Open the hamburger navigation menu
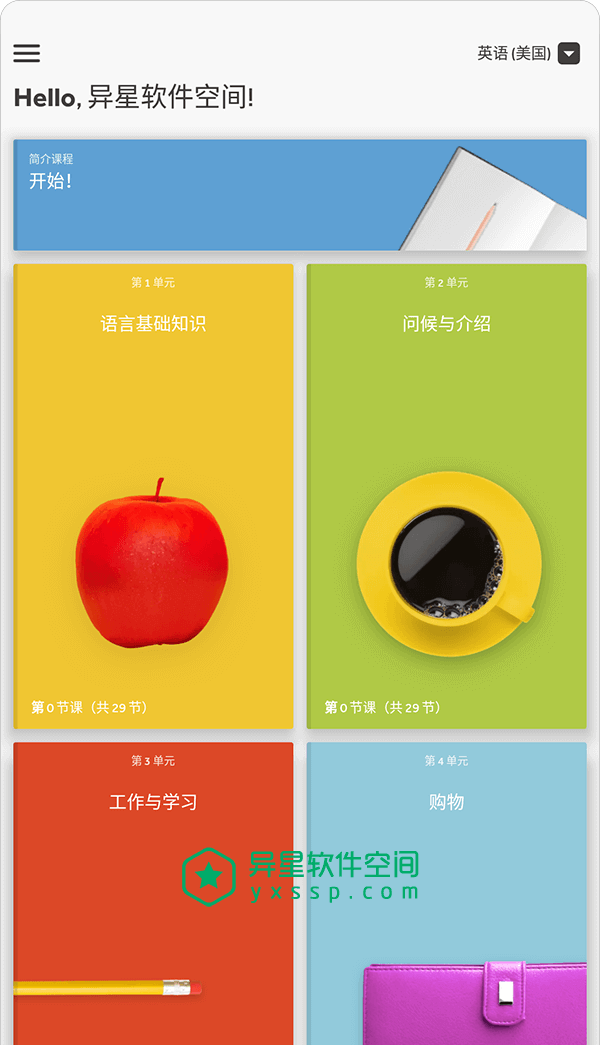 click(27, 54)
